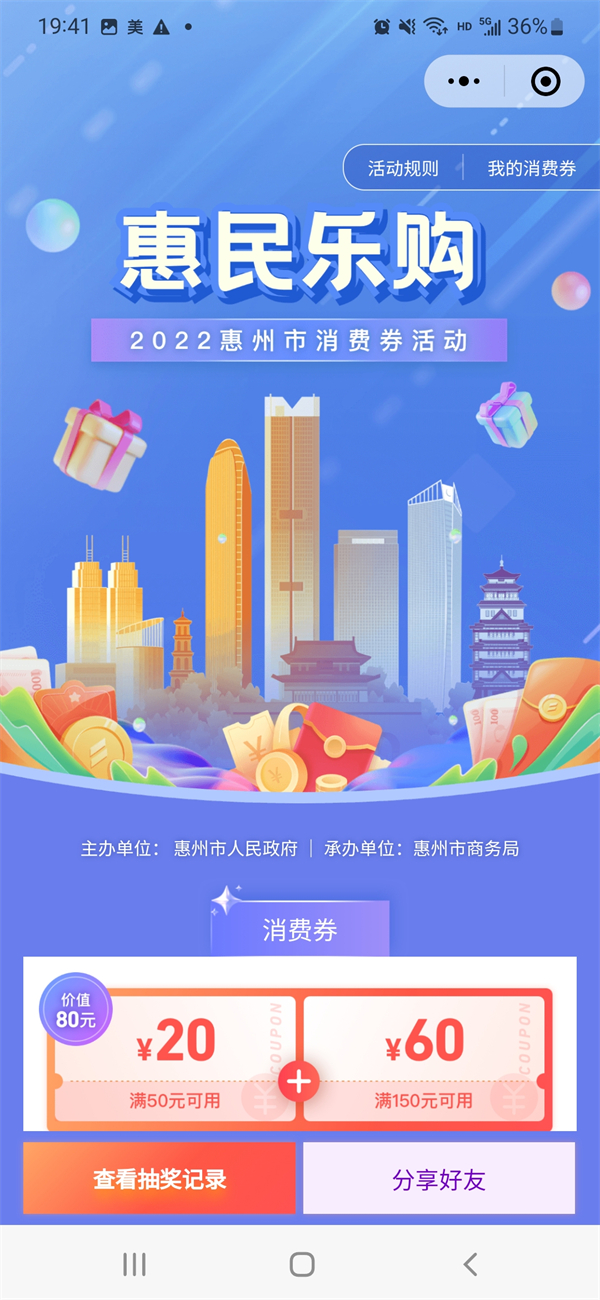View 我的消费券 my coupons
600x1300 pixels.
tap(531, 168)
